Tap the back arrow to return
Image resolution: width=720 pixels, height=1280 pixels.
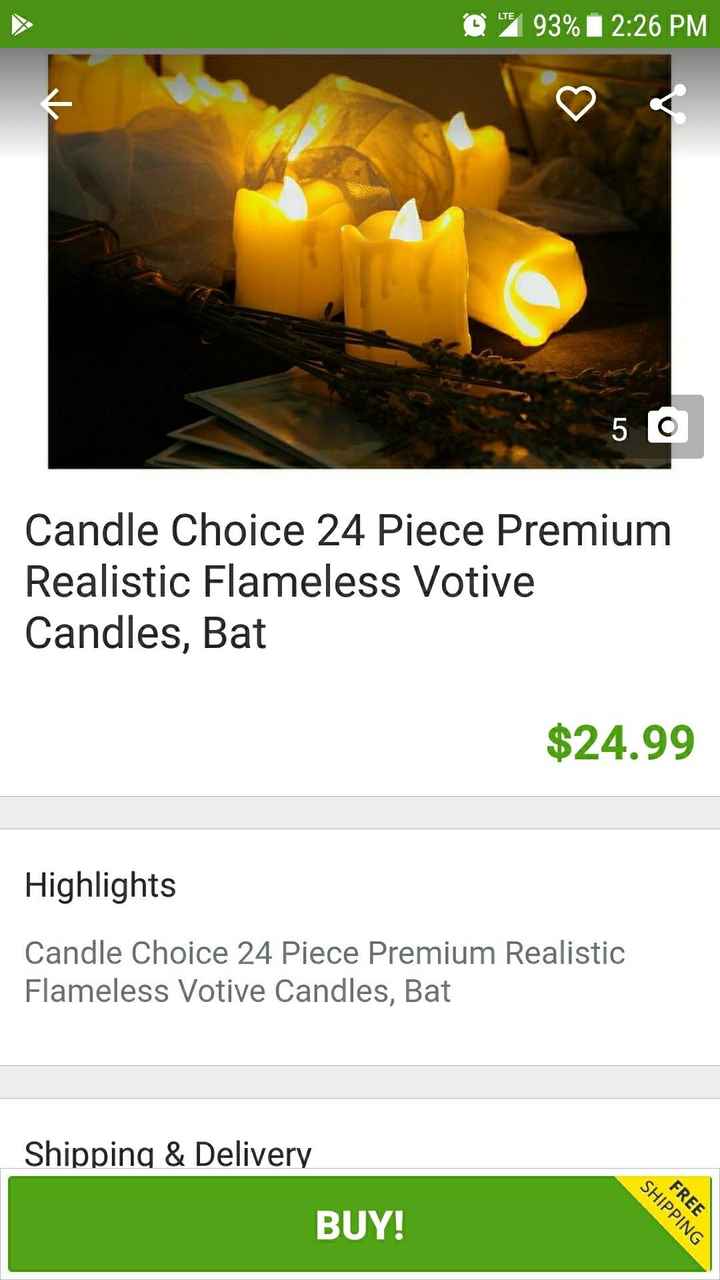pyautogui.click(x=57, y=103)
